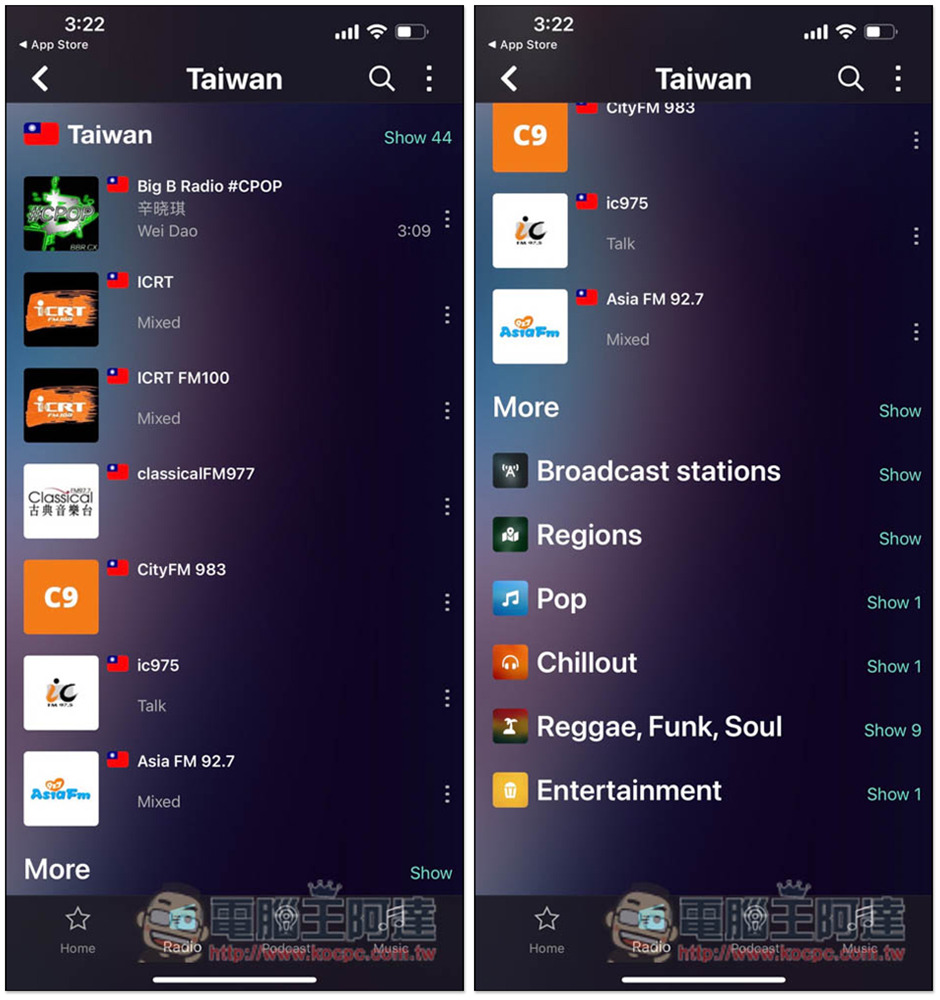Open options for Big B Radio #CPOP
This screenshot has width=940, height=1000.
(x=447, y=219)
